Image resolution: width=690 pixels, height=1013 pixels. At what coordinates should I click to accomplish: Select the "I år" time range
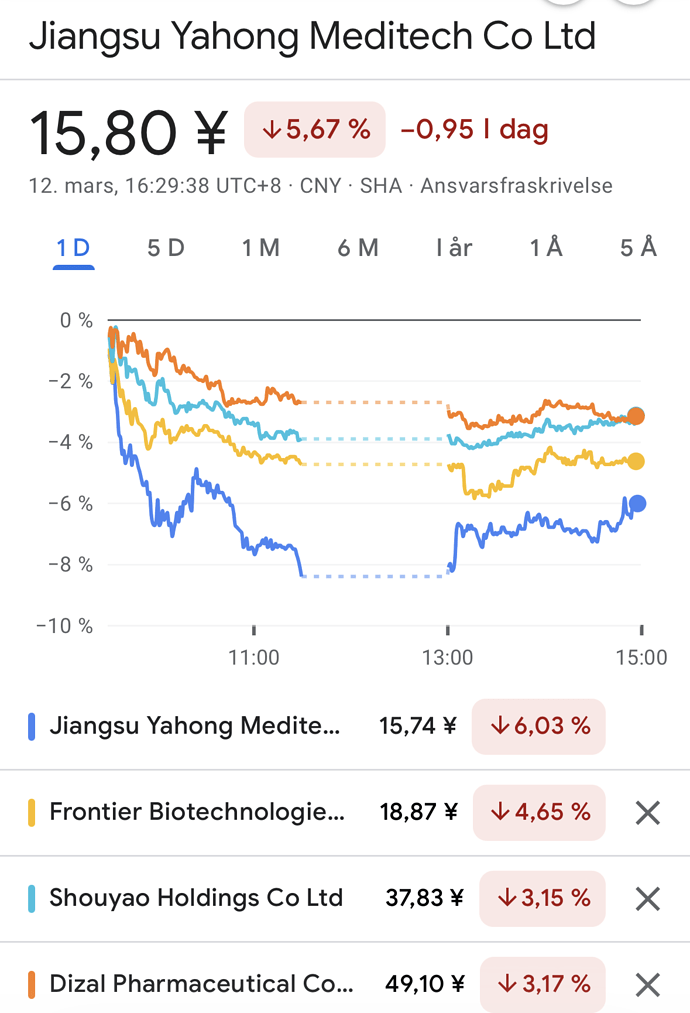(453, 248)
